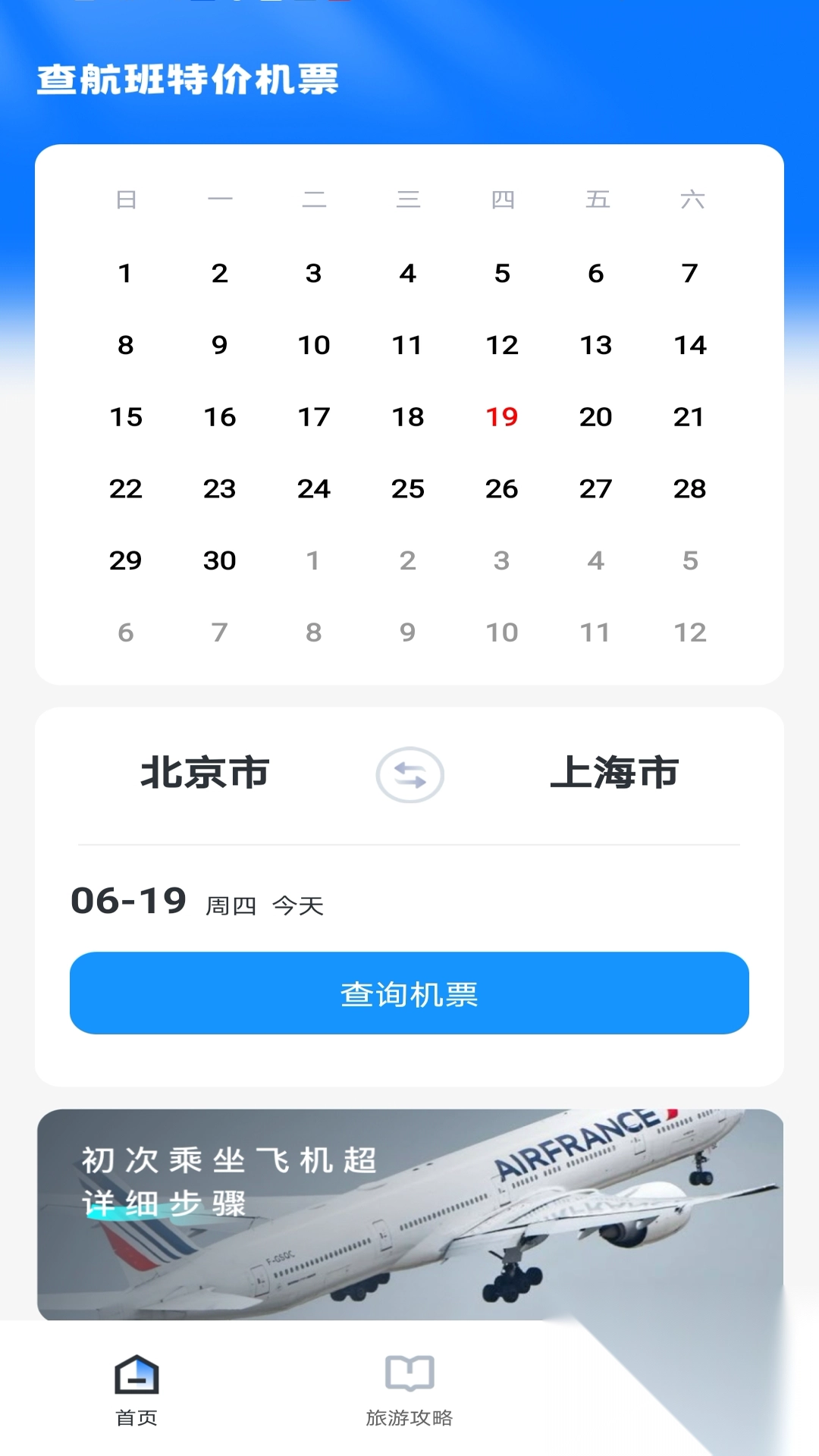Open the 初次乘坐飞机超详细步骤 article card

[x=409, y=1213]
